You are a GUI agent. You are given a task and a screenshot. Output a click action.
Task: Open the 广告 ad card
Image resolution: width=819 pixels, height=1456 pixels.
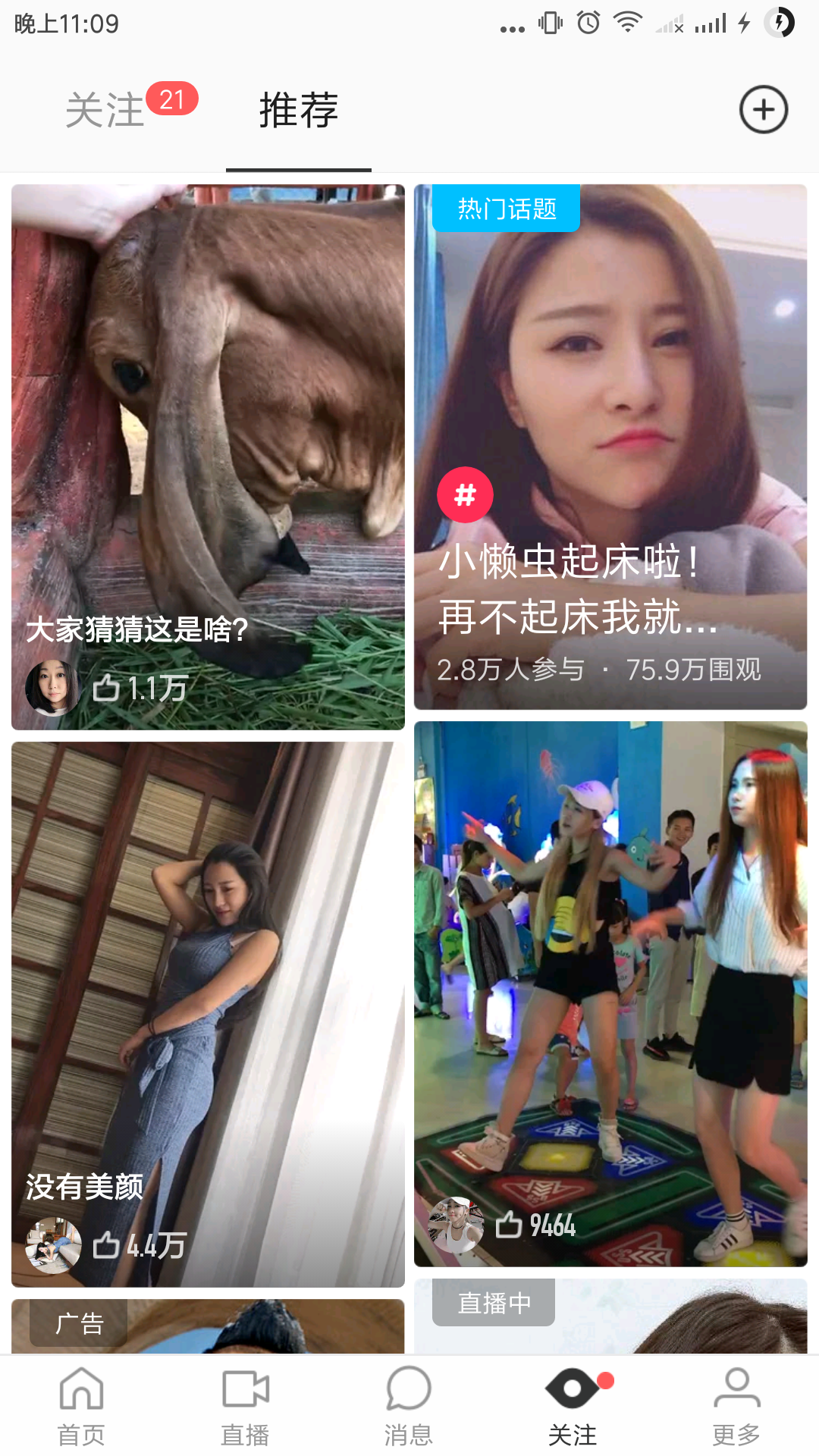coord(208,1327)
